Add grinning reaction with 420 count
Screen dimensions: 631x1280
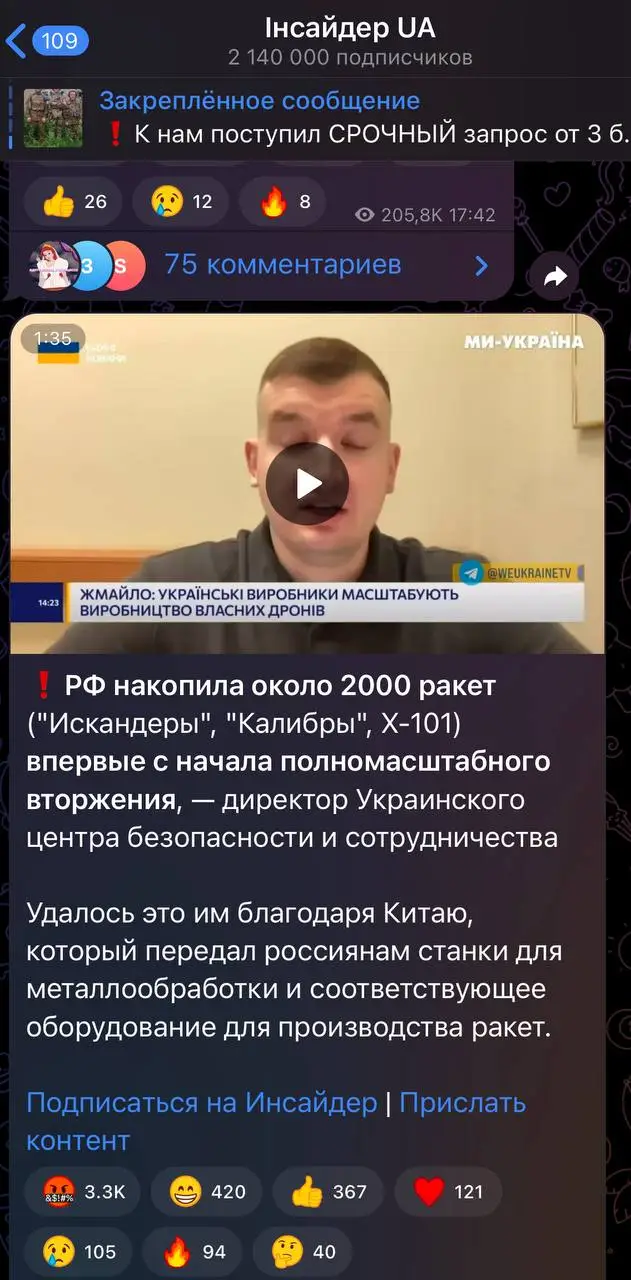pyautogui.click(x=207, y=1191)
